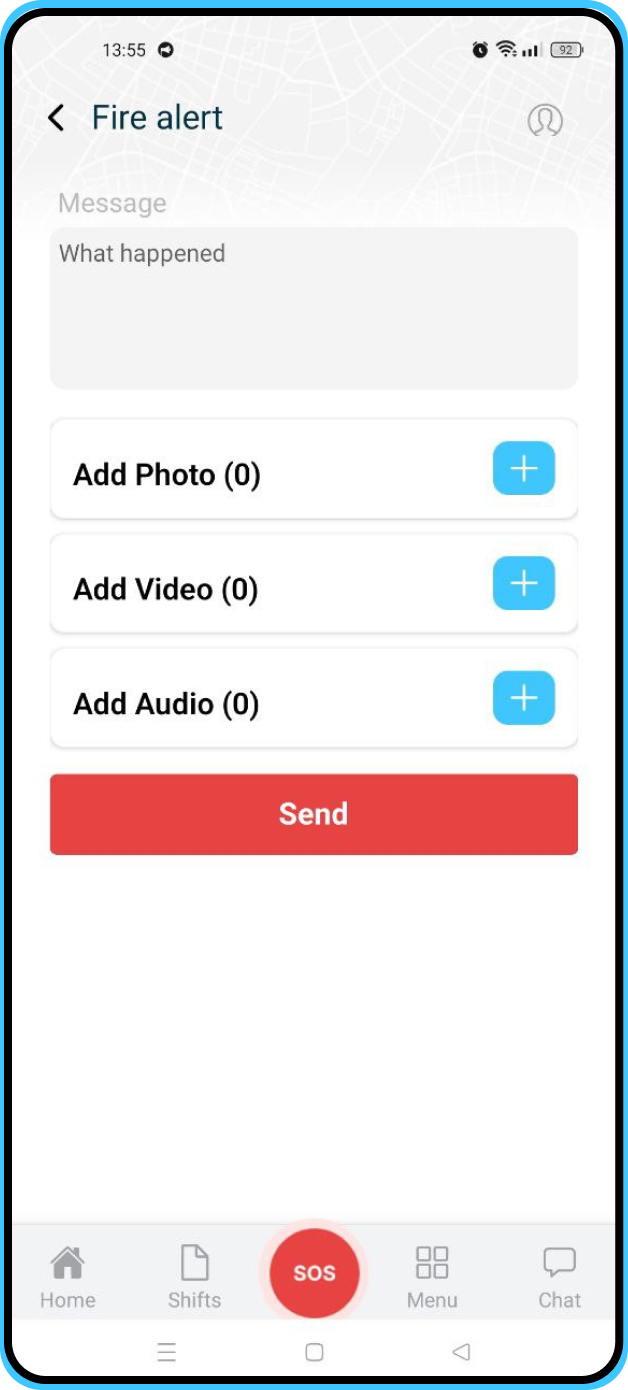This screenshot has width=628, height=1390.
Task: Tap the system back navigation button
Action: tap(461, 1352)
